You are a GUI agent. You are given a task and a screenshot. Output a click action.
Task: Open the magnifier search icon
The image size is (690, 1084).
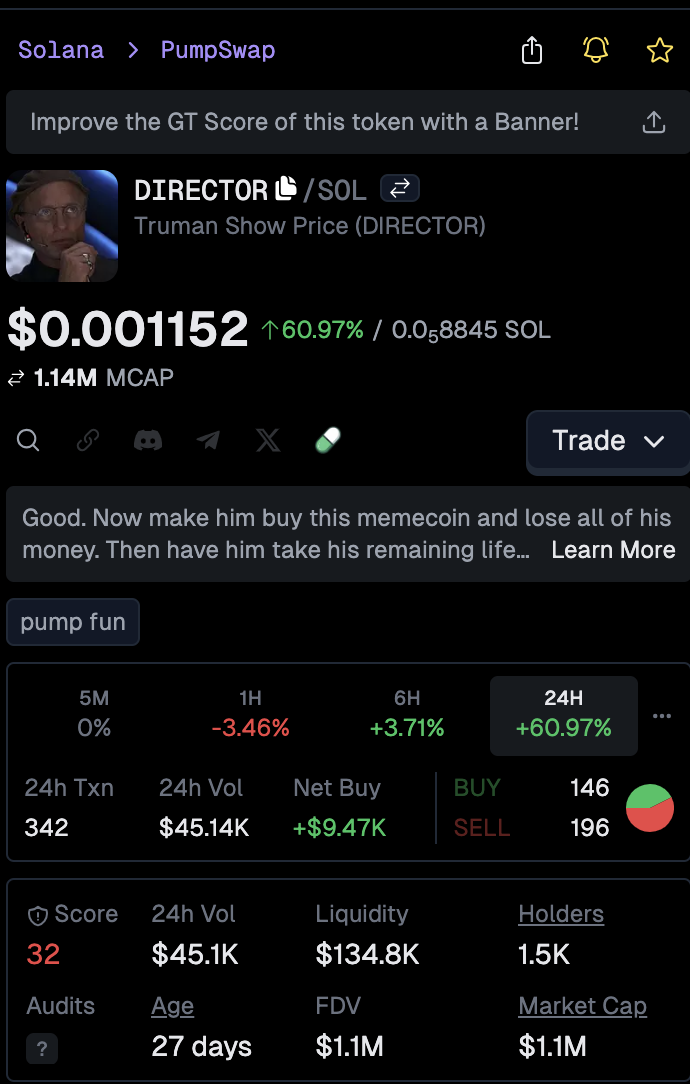(28, 440)
